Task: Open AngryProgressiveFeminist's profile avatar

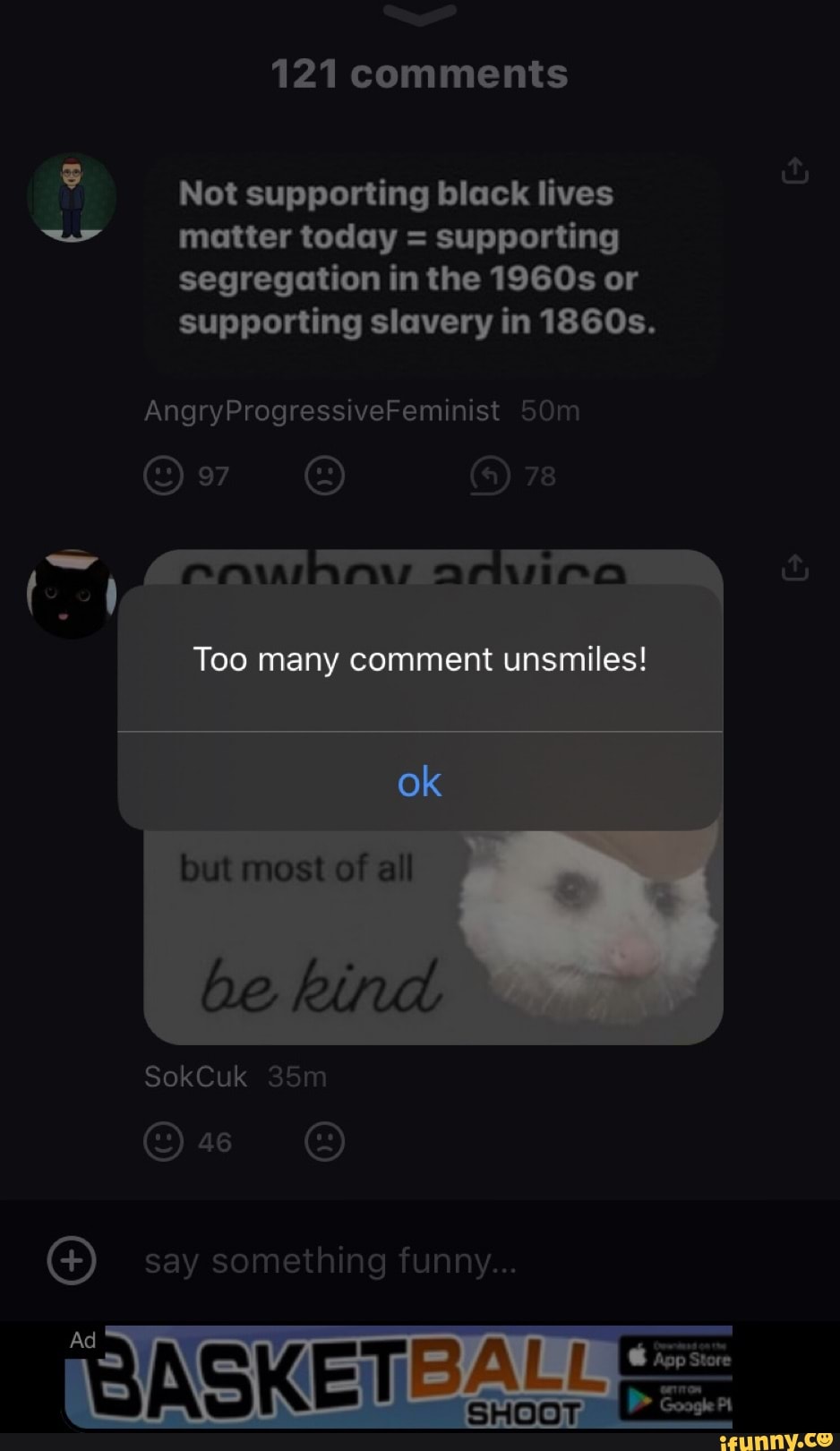Action: (72, 197)
